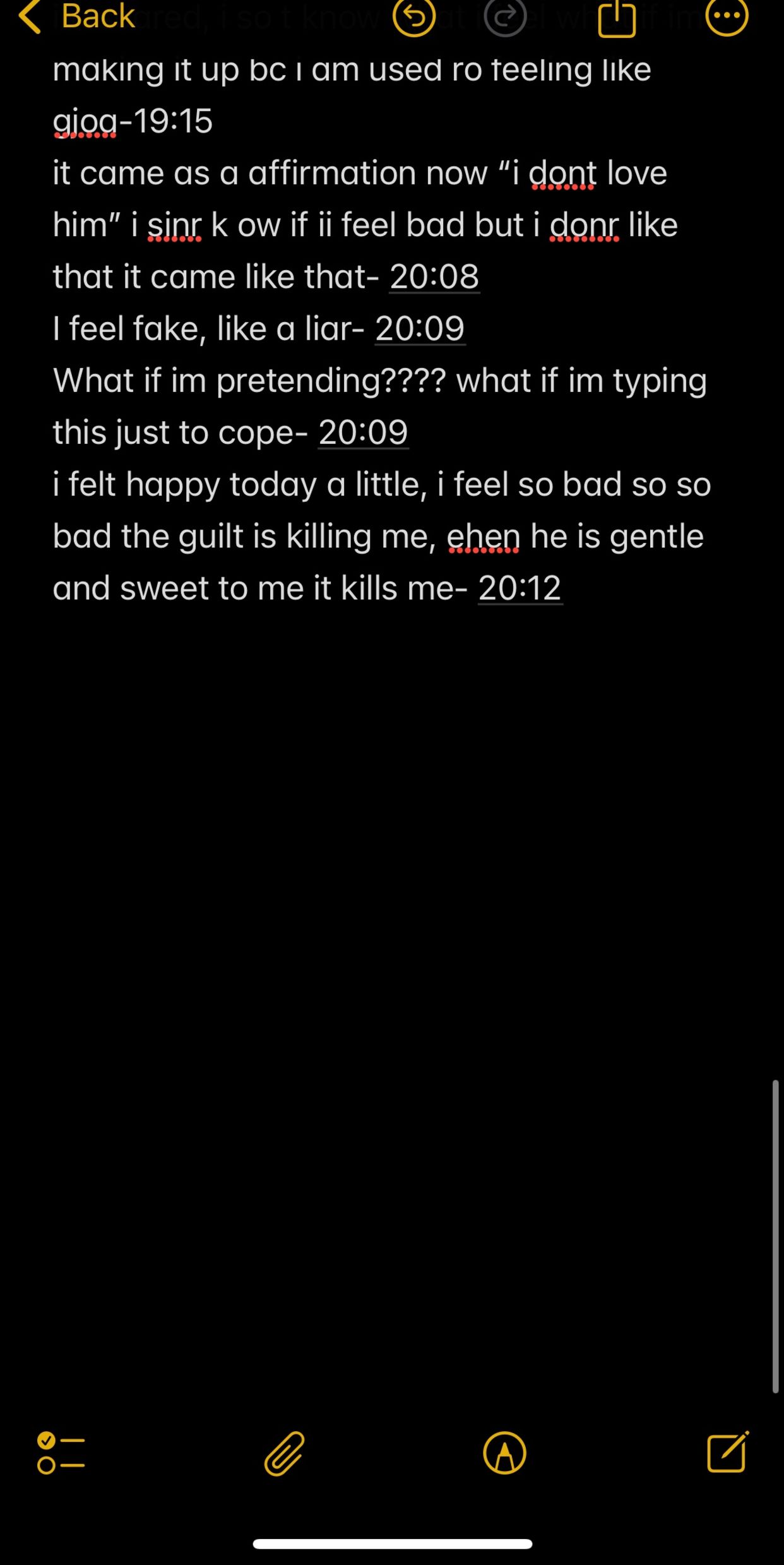
Task: Open the markup drawing tool
Action: click(504, 1453)
